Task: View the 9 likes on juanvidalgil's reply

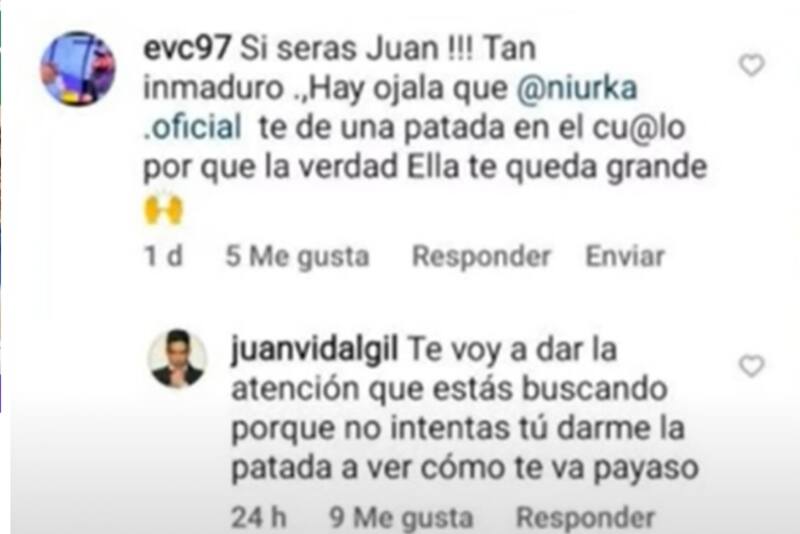Action: [x=401, y=518]
